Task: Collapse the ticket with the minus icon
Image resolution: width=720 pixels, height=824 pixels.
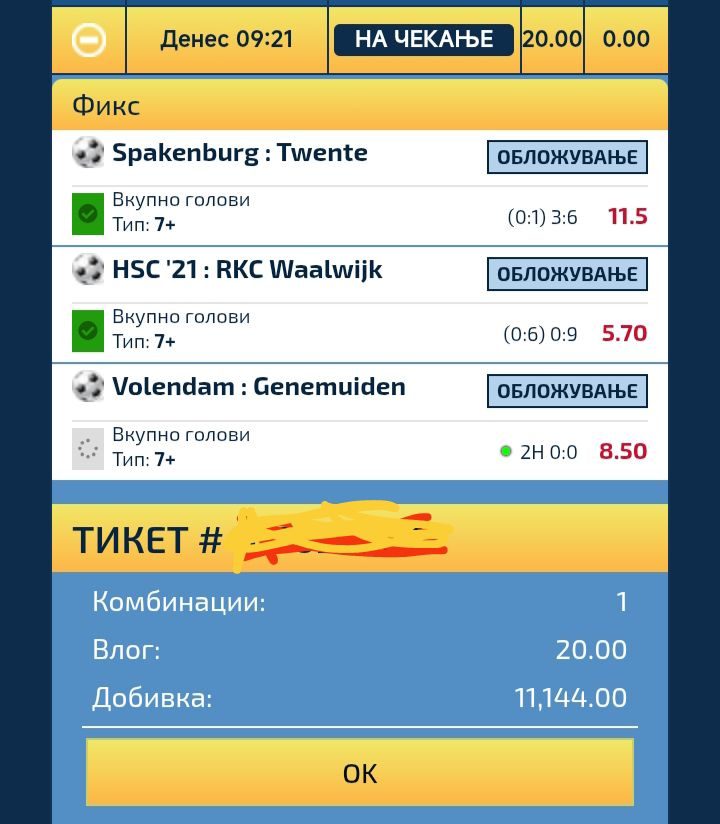Action: [x=89, y=40]
